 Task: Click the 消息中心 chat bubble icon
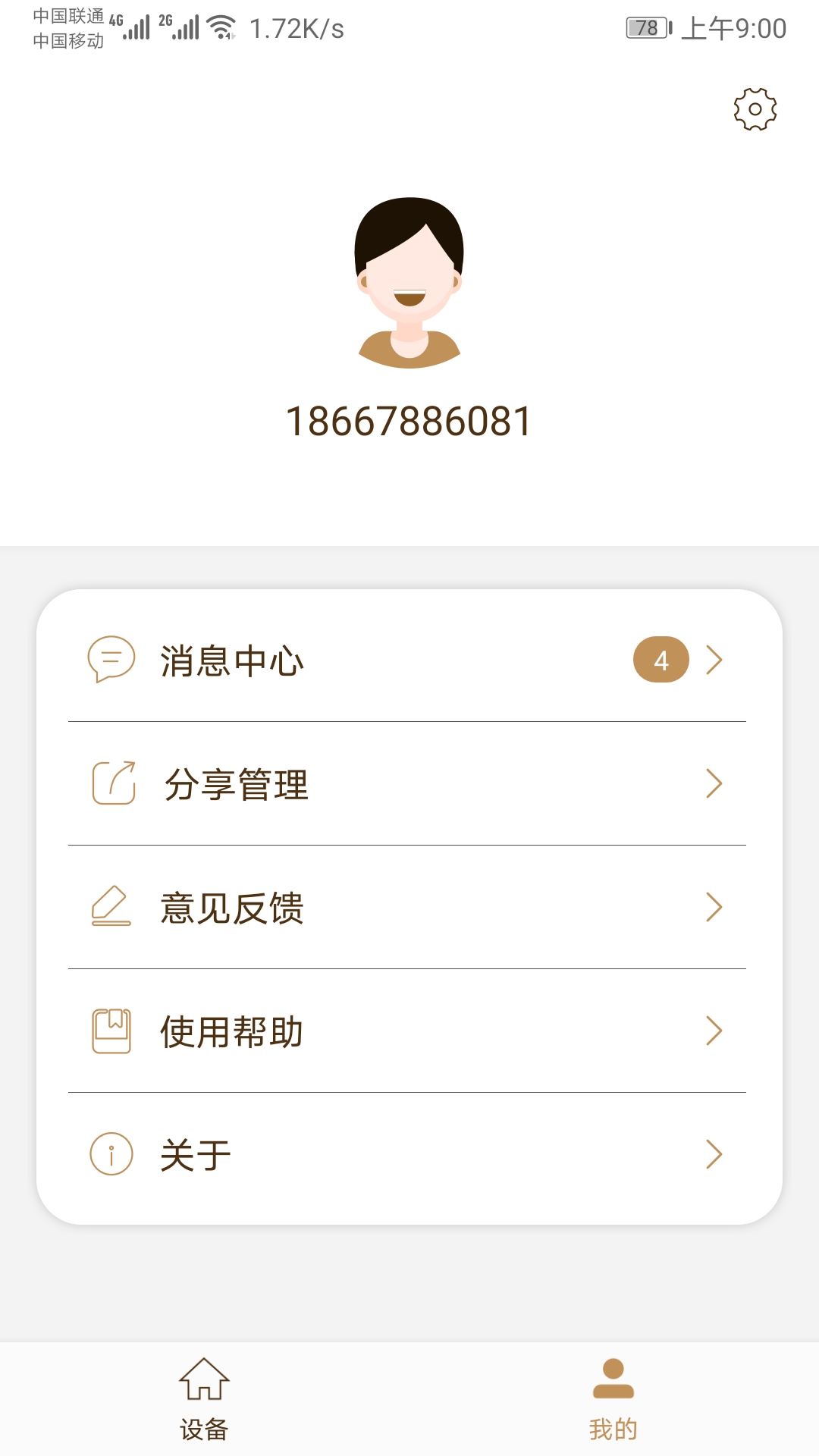coord(111,660)
